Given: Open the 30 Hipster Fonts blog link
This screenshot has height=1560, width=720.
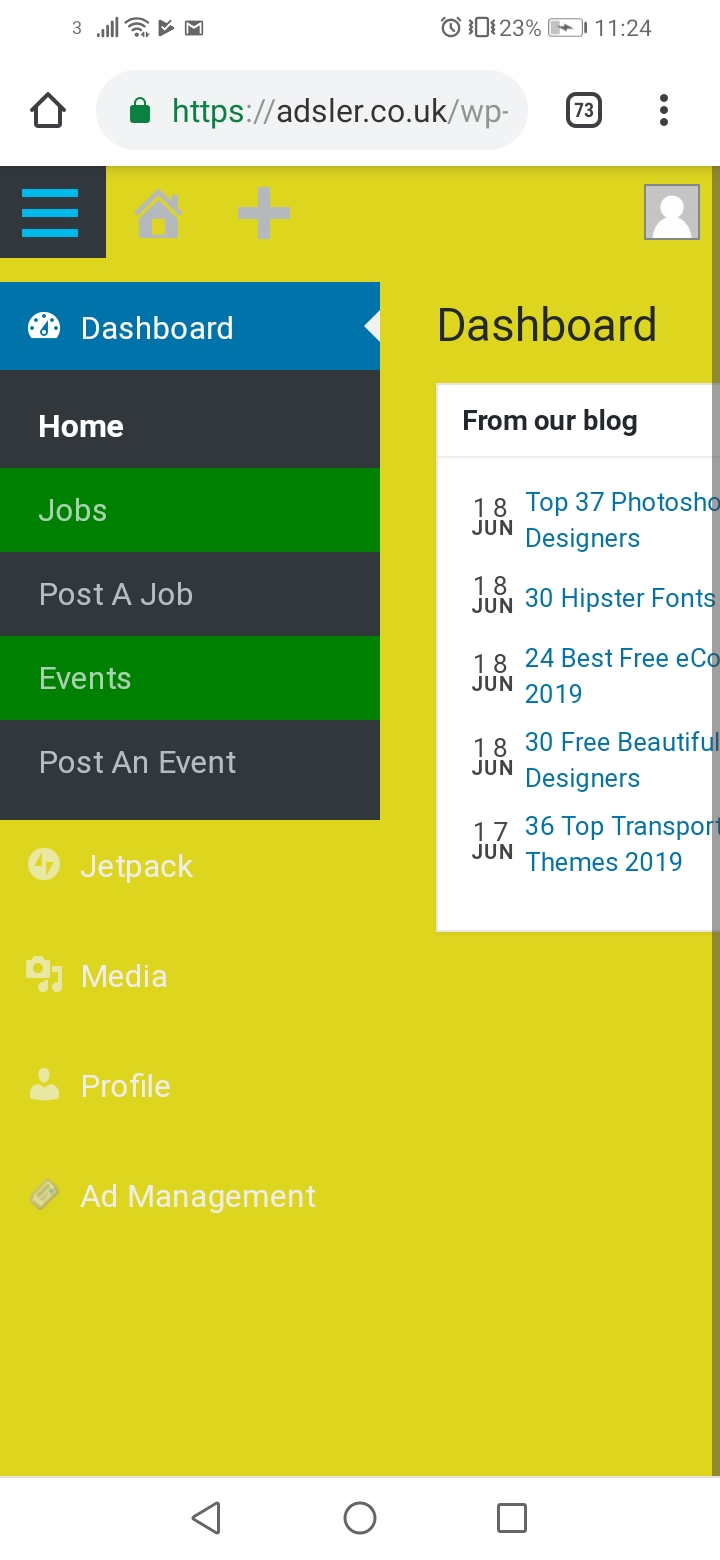Looking at the screenshot, I should [x=620, y=598].
